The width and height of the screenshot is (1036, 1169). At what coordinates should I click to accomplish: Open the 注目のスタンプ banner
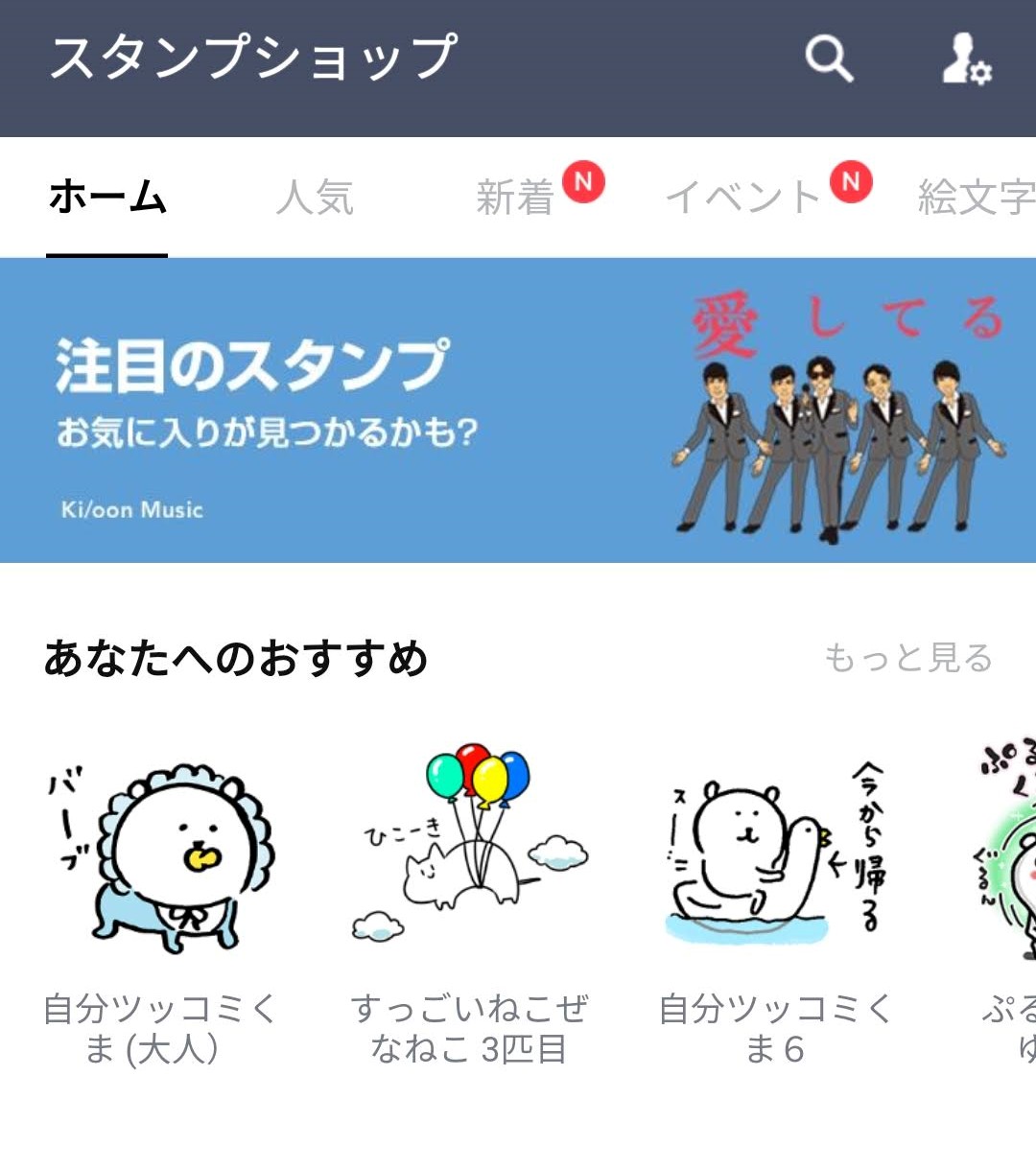(518, 410)
